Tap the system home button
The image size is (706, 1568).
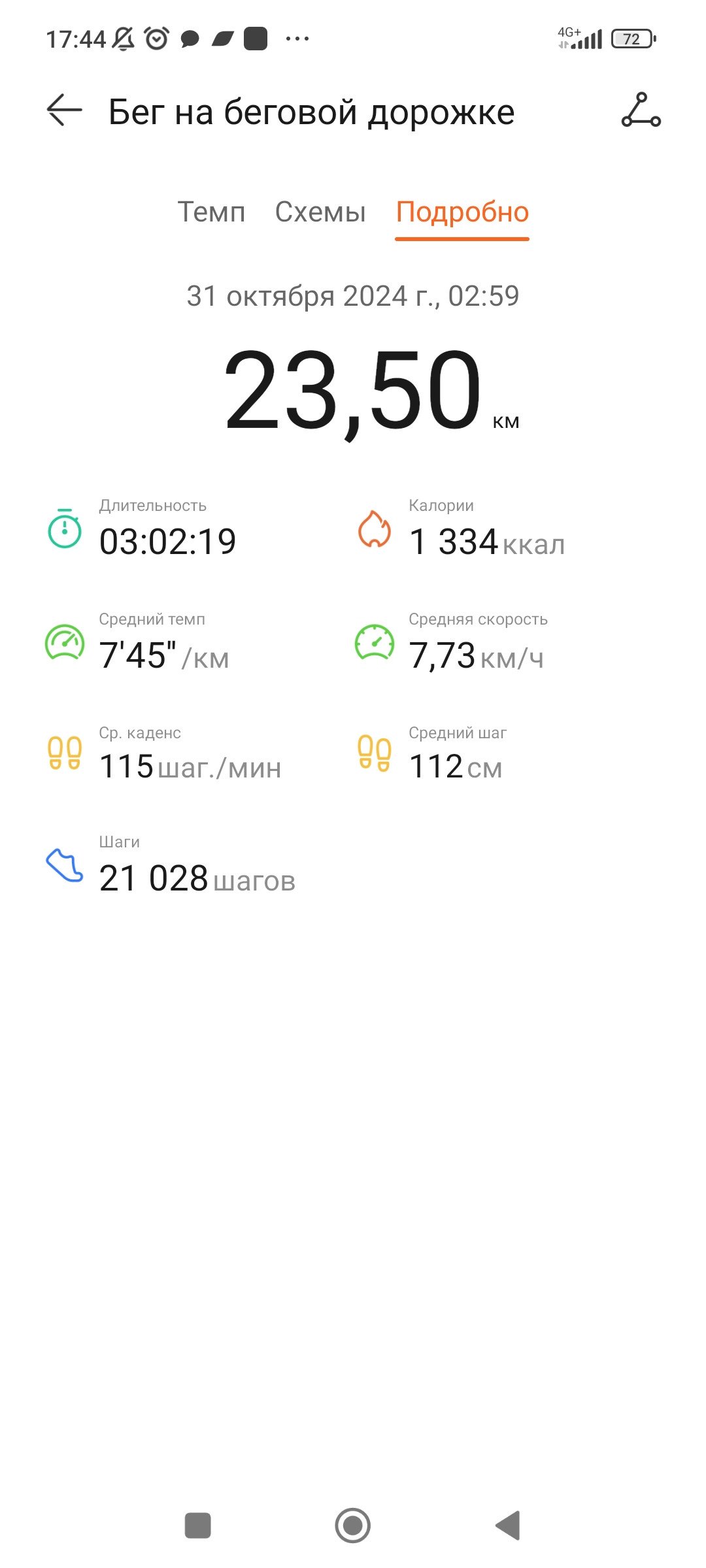[x=353, y=1526]
